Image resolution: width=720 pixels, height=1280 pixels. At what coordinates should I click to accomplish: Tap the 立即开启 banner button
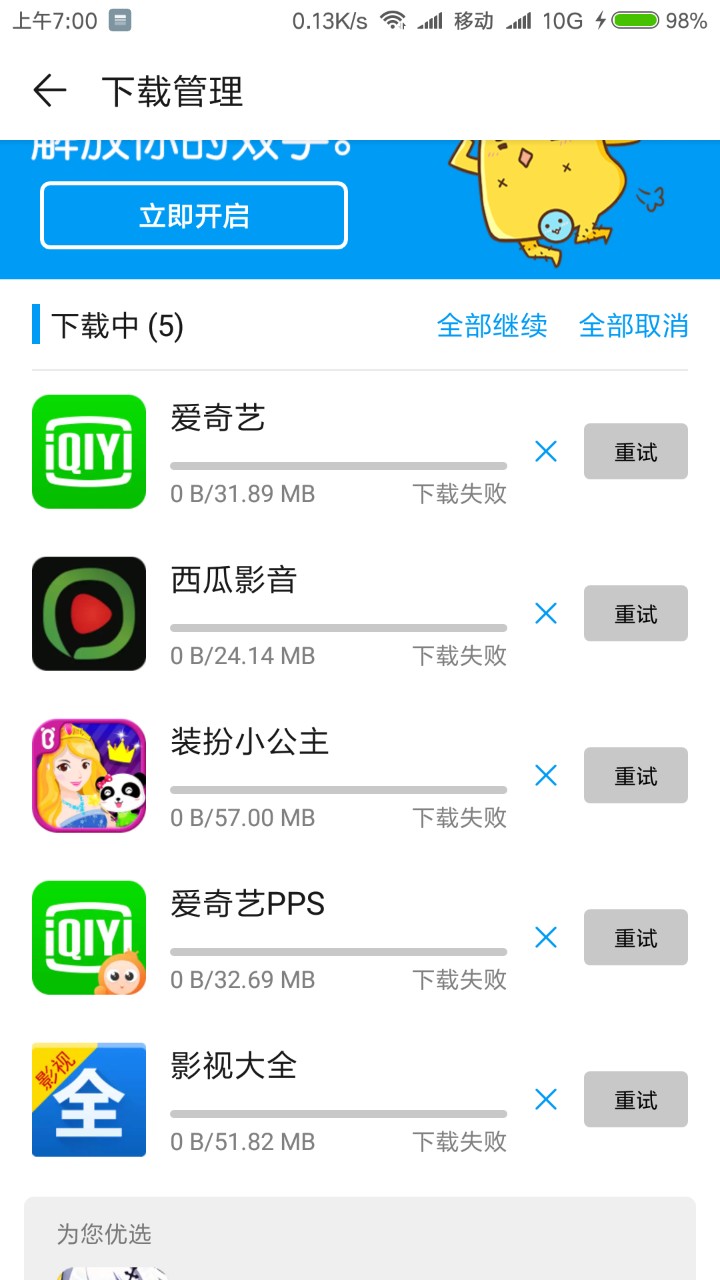[x=194, y=215]
